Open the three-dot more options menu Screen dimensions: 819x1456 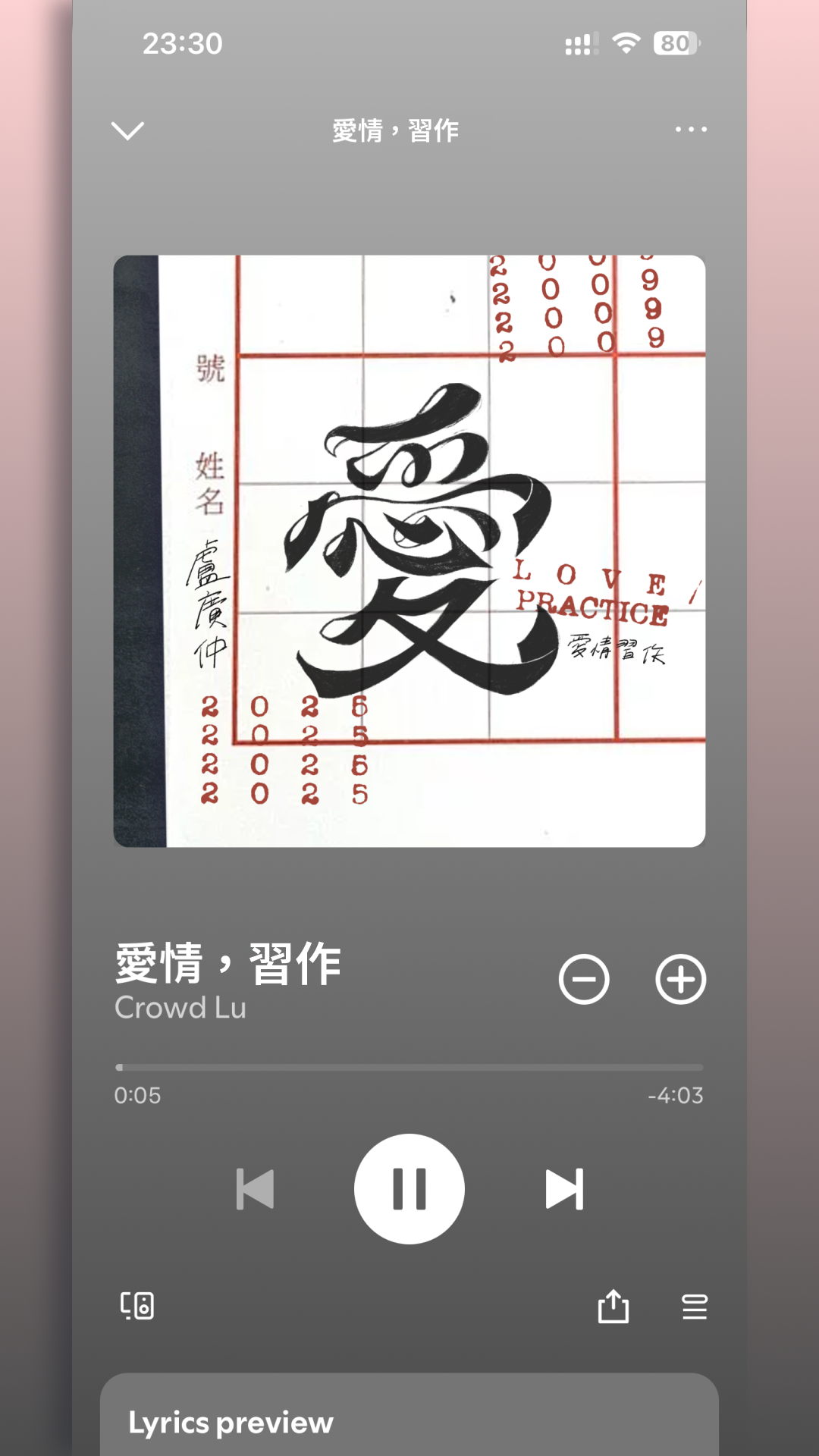[x=691, y=130]
